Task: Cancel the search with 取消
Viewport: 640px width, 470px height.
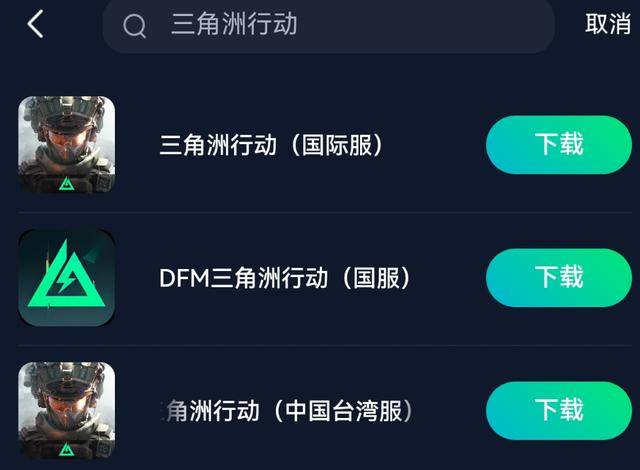Action: [607, 24]
